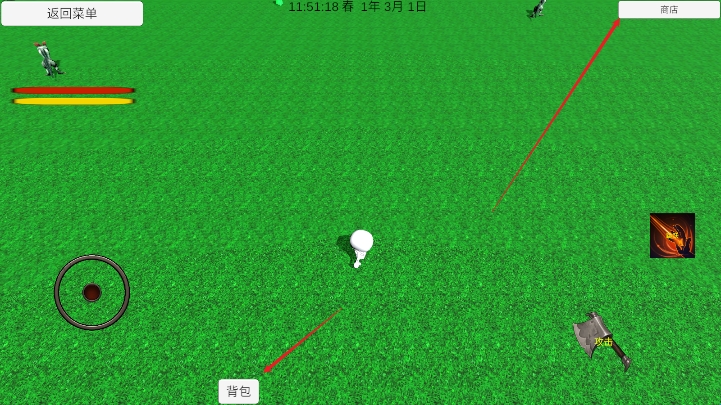The height and width of the screenshot is (405, 721).
Task: Tap the 返回菜单 button
Action: pyautogui.click(x=72, y=13)
